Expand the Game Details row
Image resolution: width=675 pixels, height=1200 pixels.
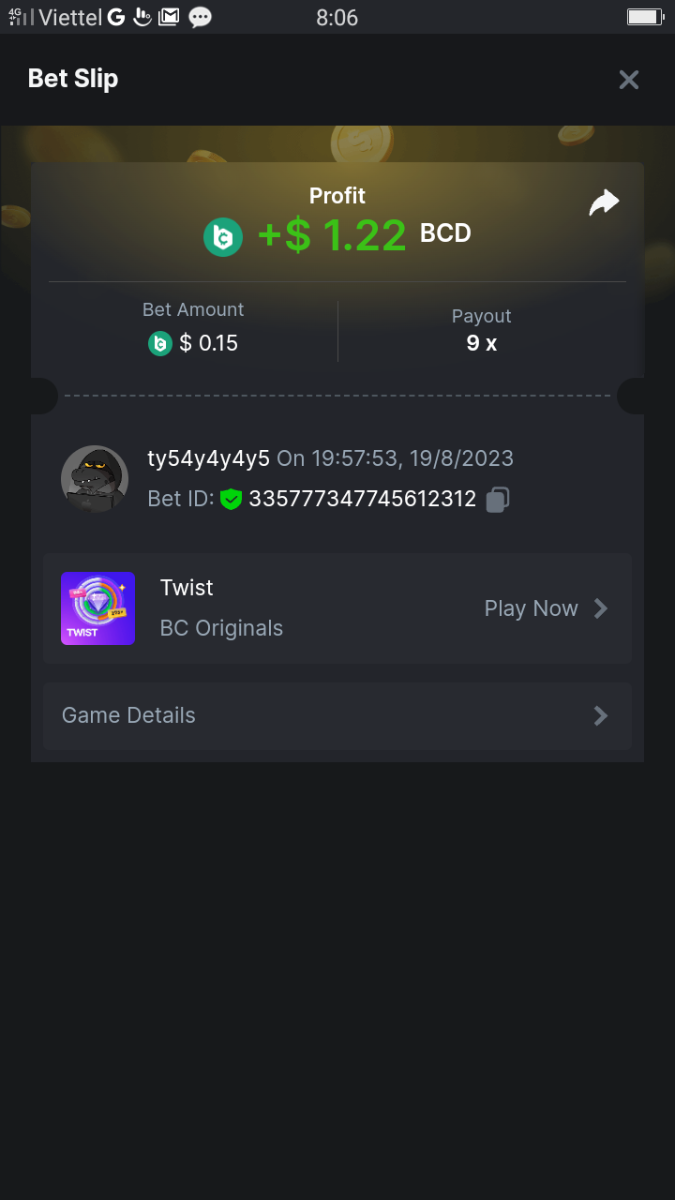pos(337,716)
